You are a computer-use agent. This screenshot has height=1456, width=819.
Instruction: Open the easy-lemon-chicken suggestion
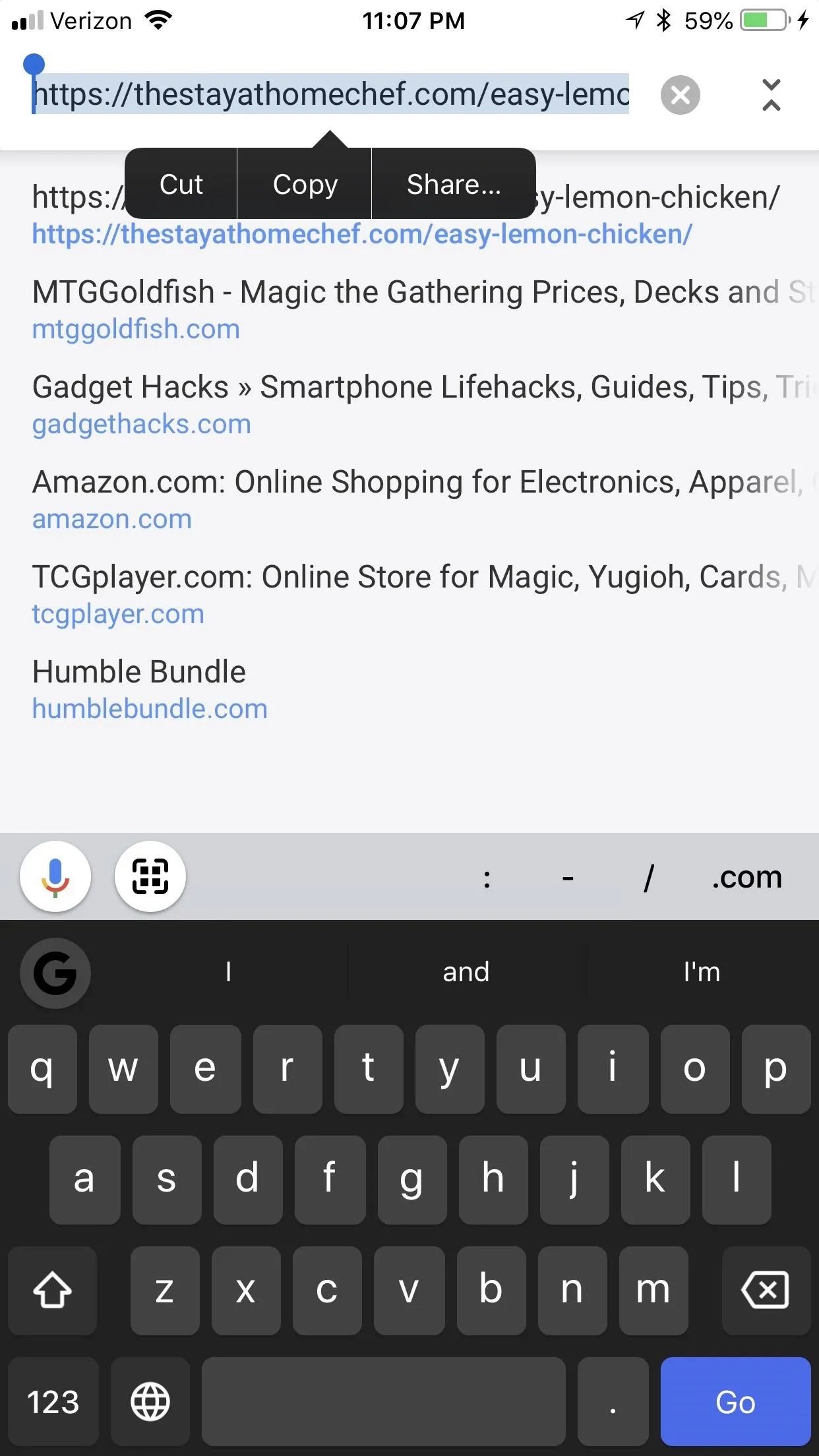pyautogui.click(x=409, y=215)
